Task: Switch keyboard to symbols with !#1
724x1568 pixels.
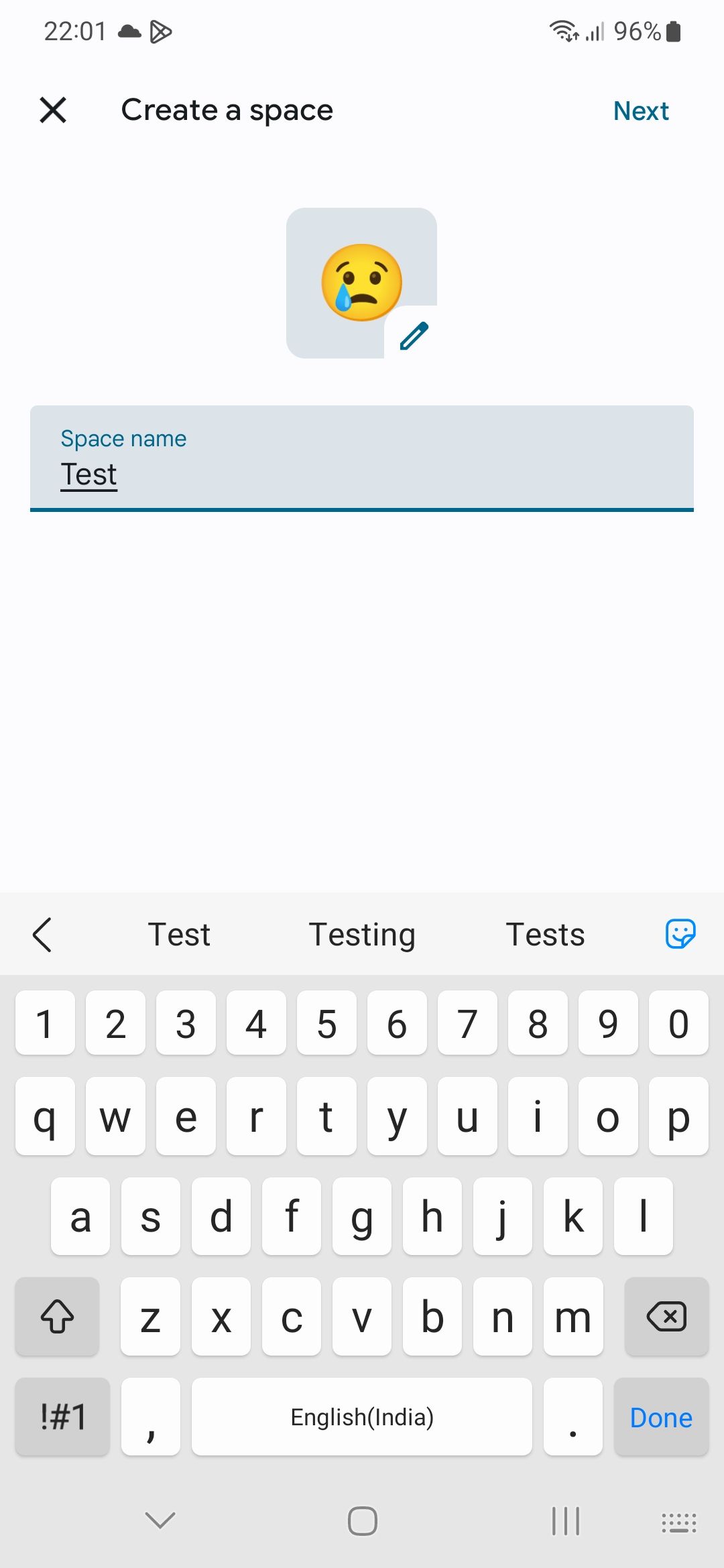Action: click(x=62, y=1417)
